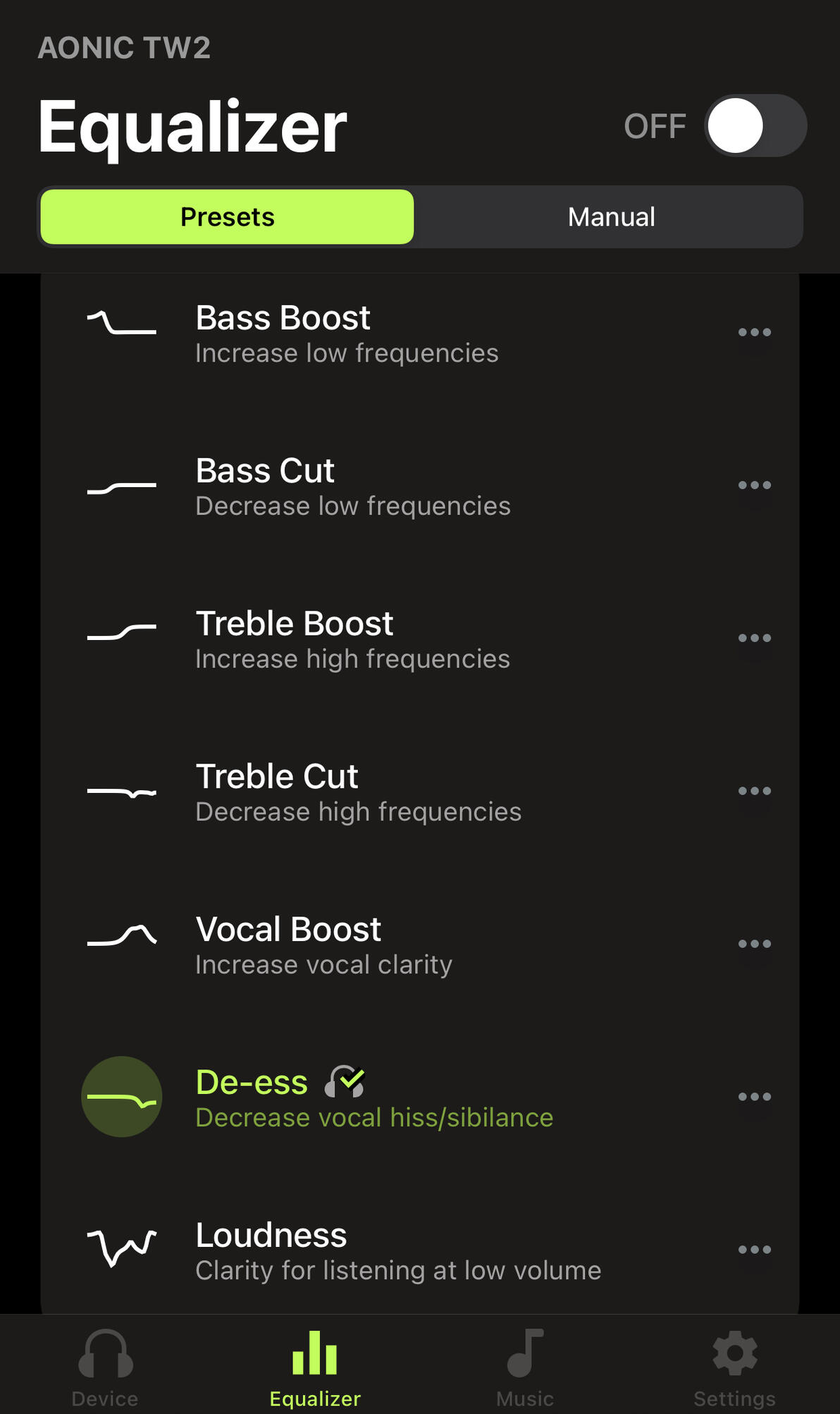840x1414 pixels.
Task: Tap the De-ess preset row
Action: pos(420,1098)
